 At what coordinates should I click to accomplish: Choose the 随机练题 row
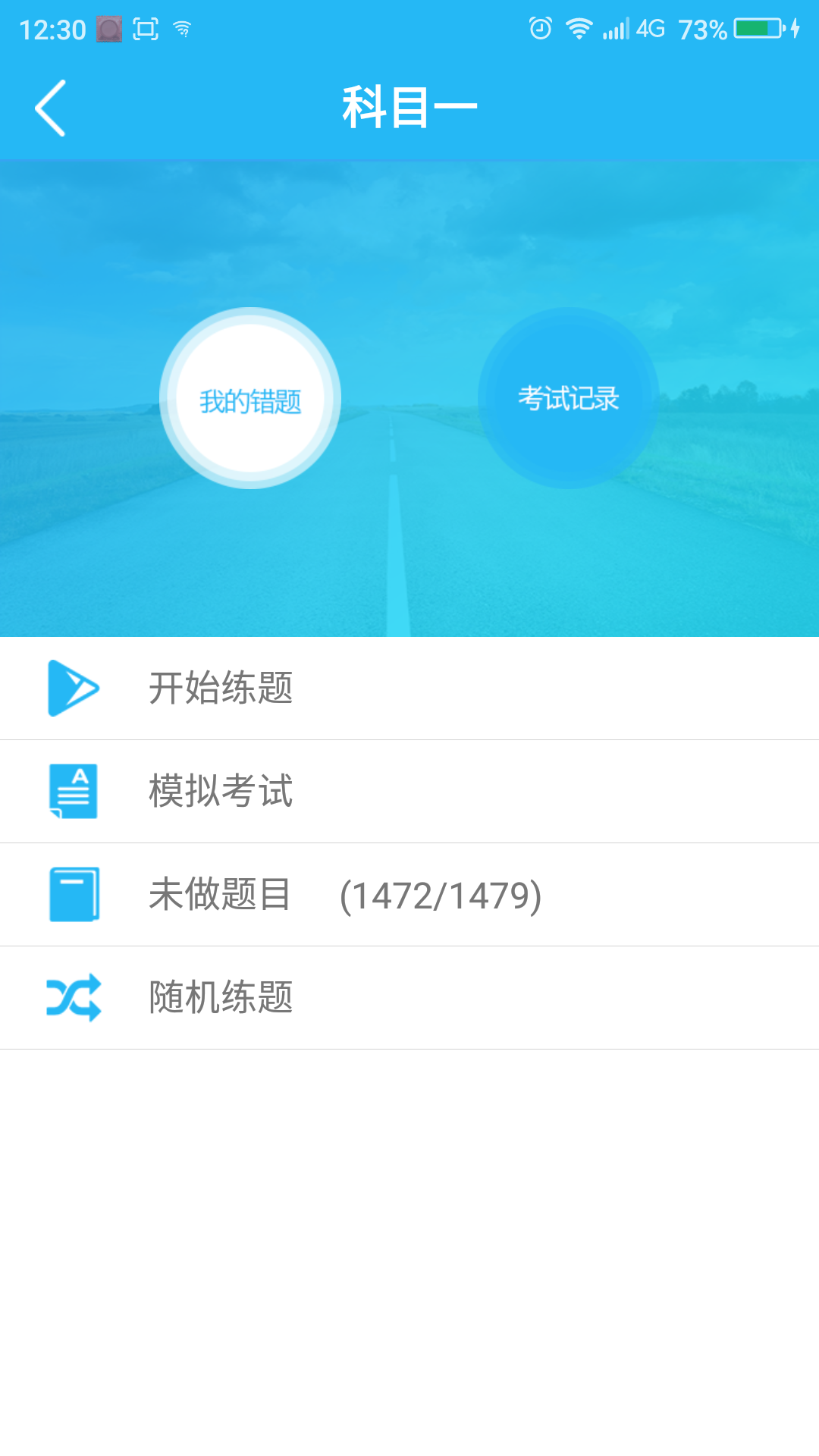(x=409, y=998)
